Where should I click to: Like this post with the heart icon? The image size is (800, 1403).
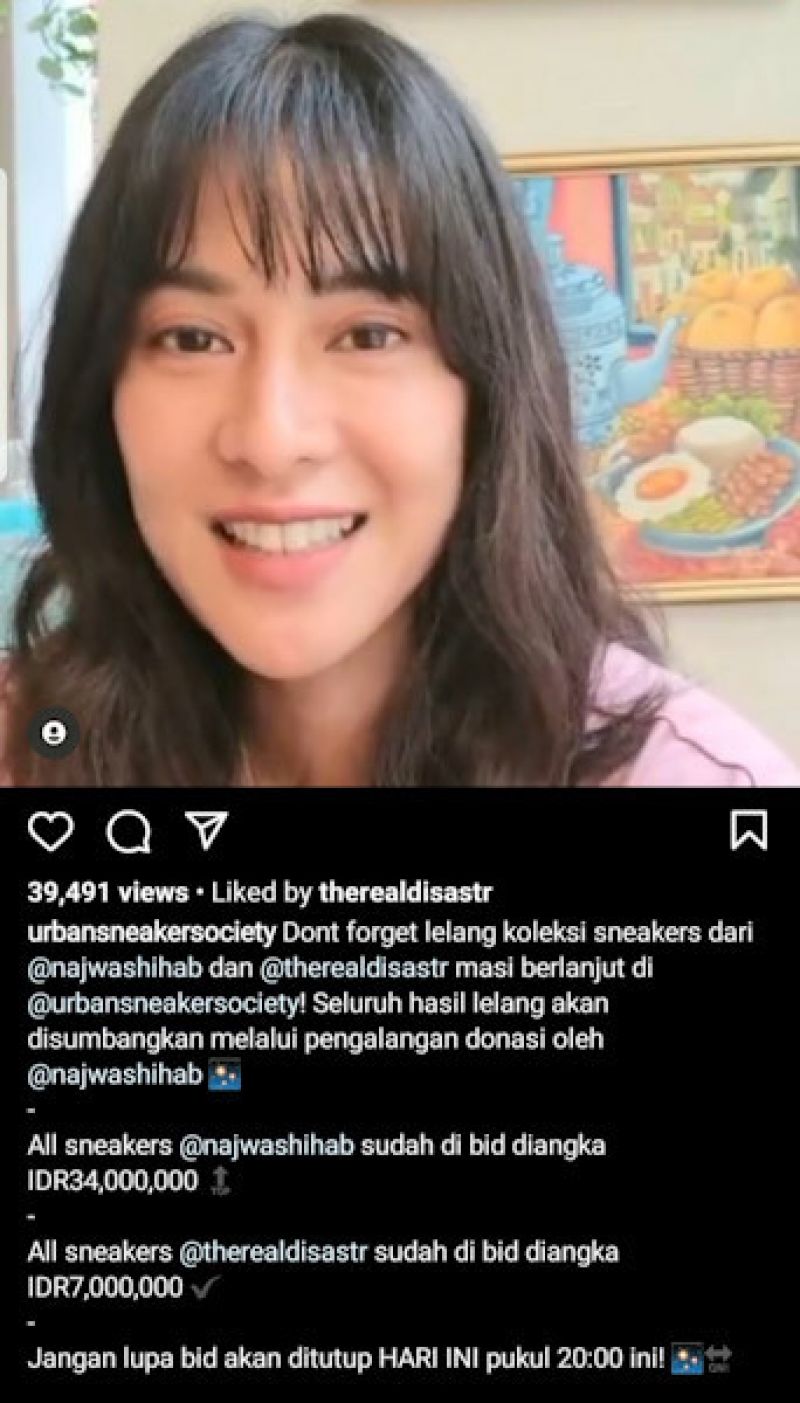point(50,831)
